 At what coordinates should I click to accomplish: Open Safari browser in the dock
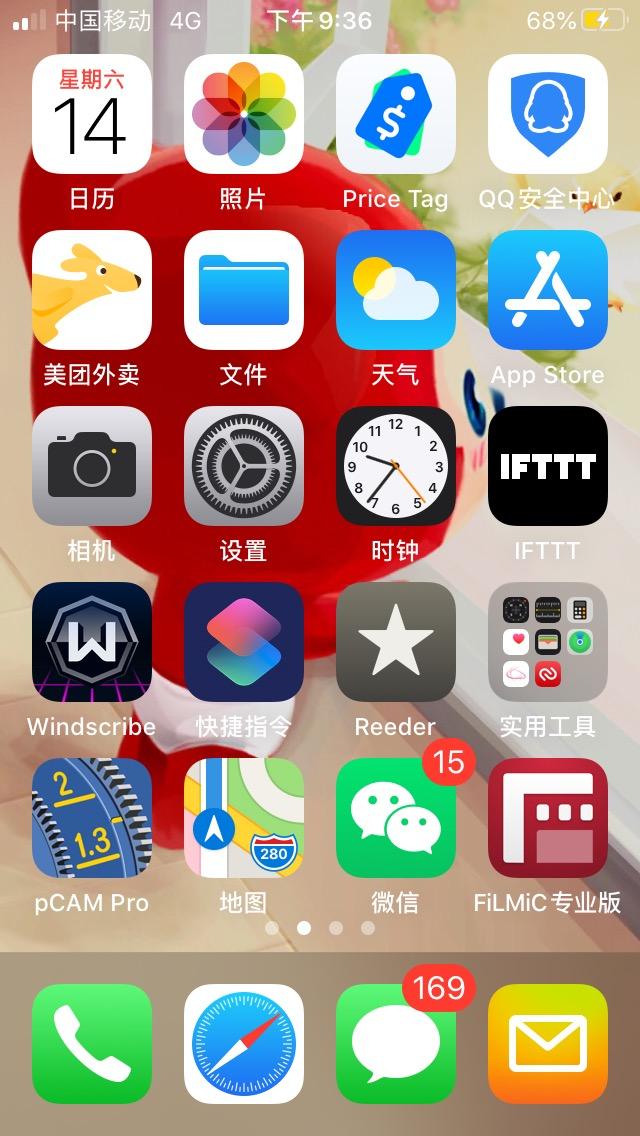pyautogui.click(x=244, y=1044)
